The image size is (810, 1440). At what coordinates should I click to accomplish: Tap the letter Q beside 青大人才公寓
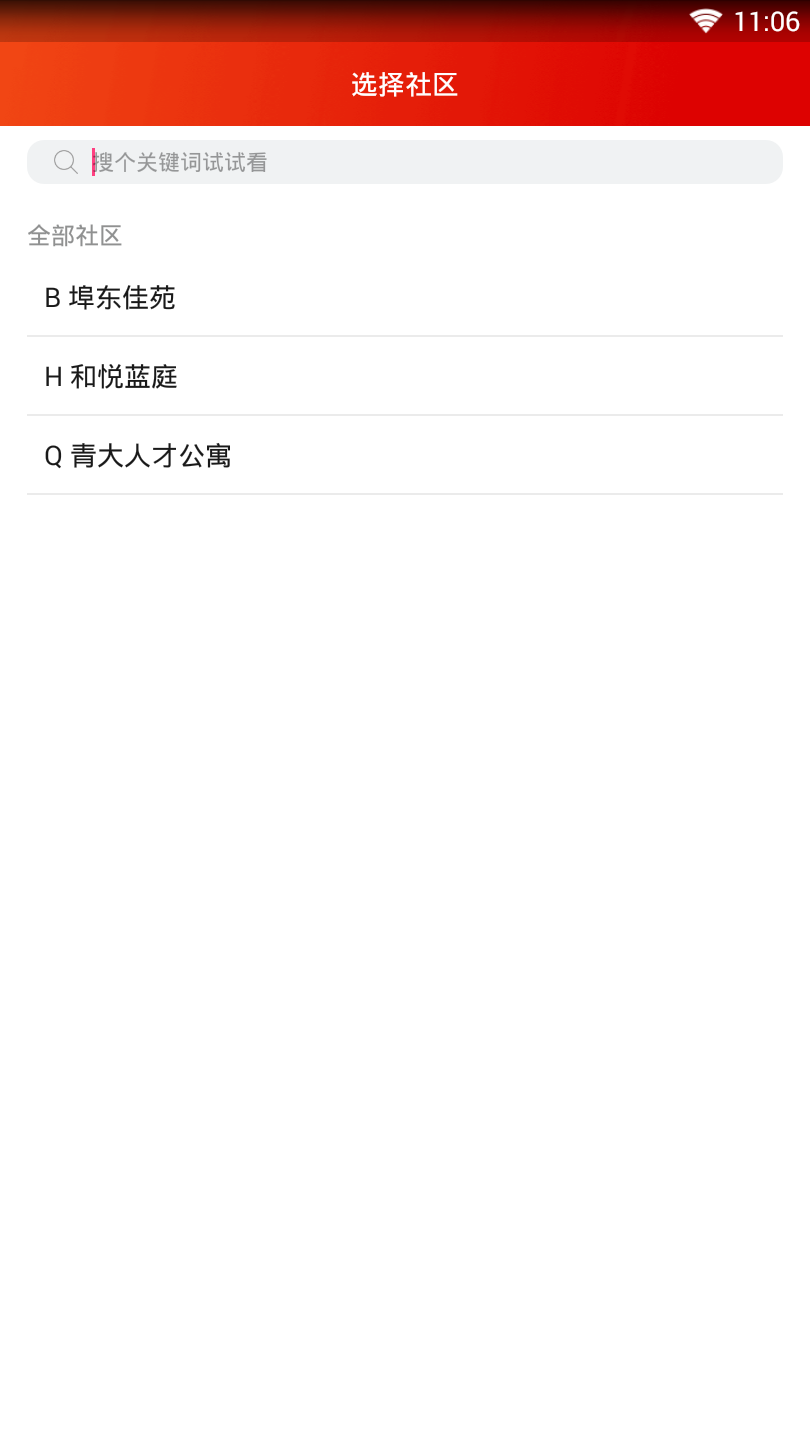point(52,455)
